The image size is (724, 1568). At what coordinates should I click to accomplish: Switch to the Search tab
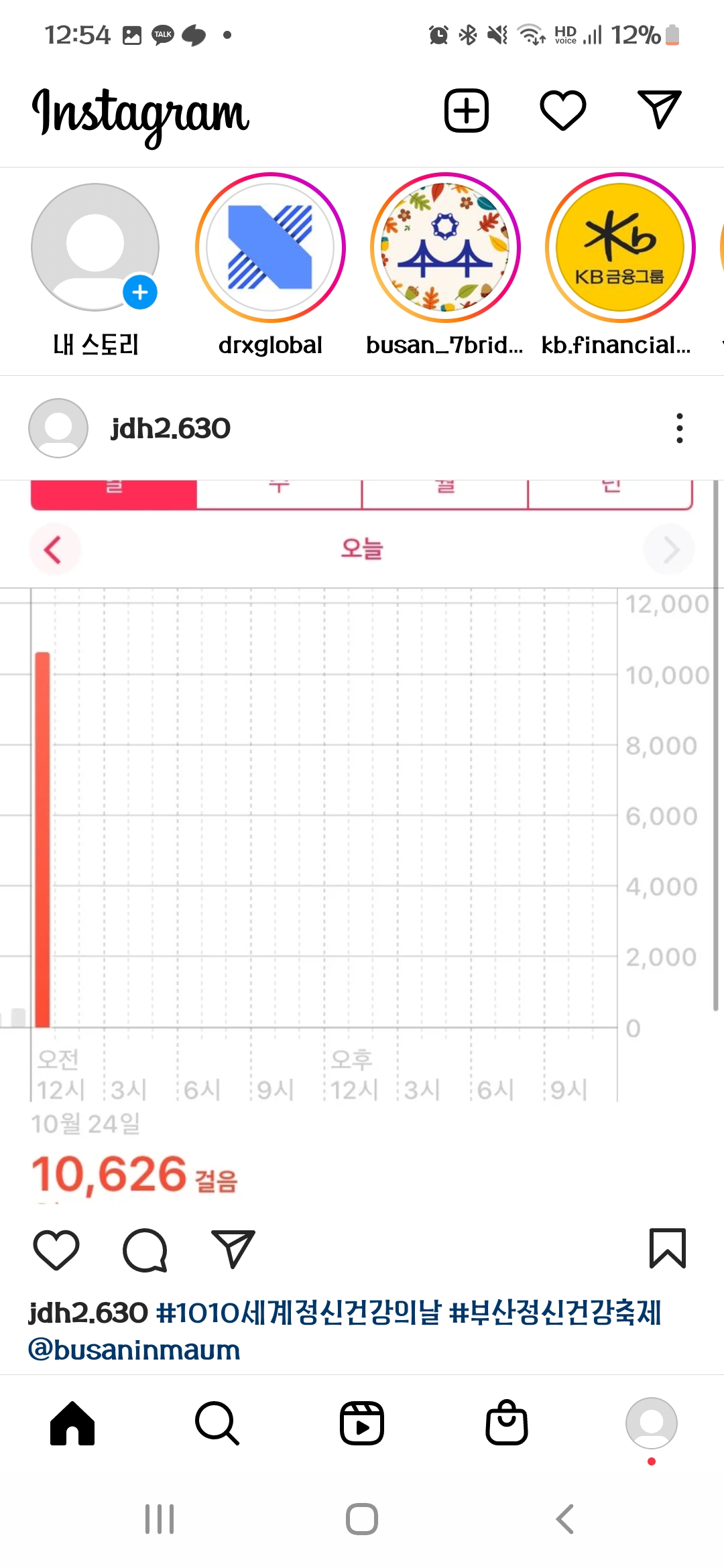click(x=217, y=1423)
